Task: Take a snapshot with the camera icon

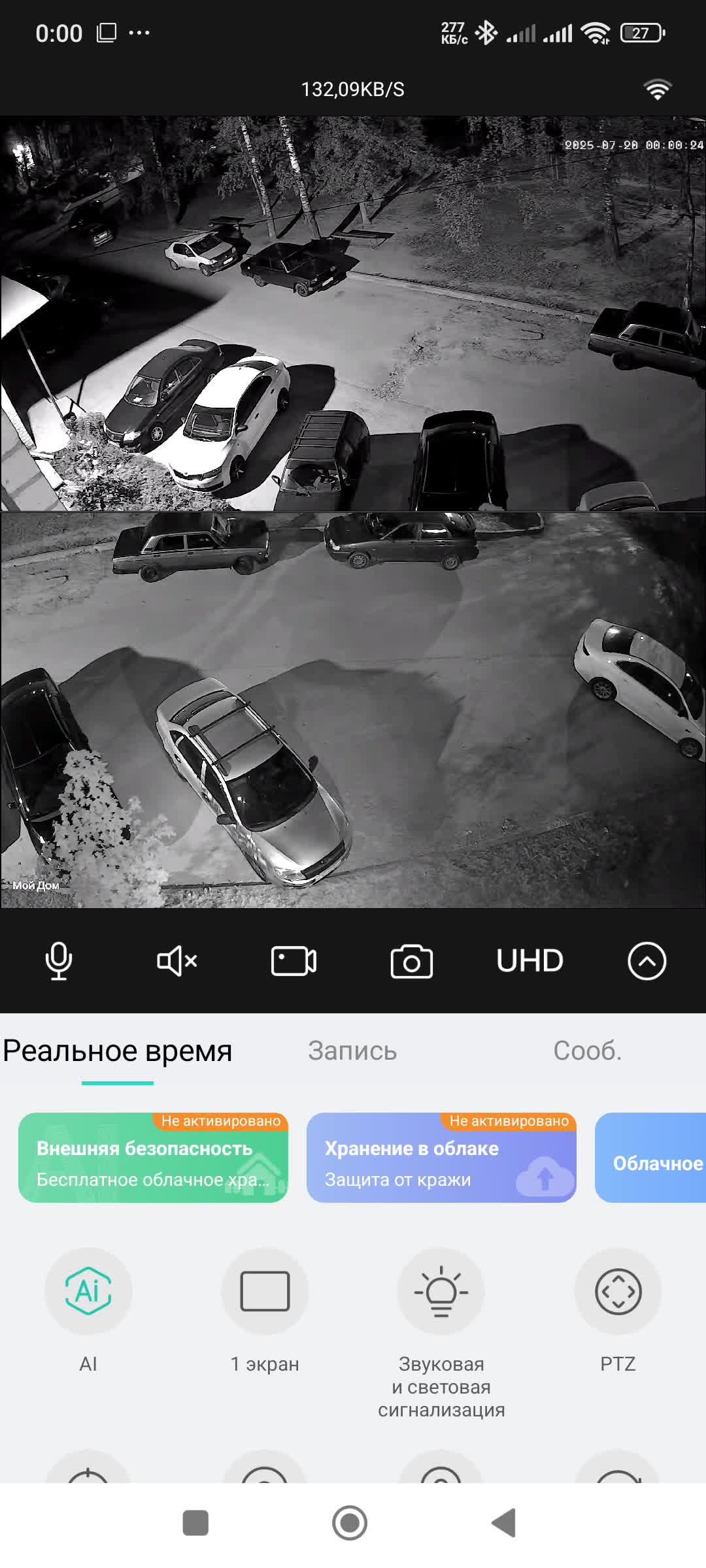Action: (x=411, y=961)
